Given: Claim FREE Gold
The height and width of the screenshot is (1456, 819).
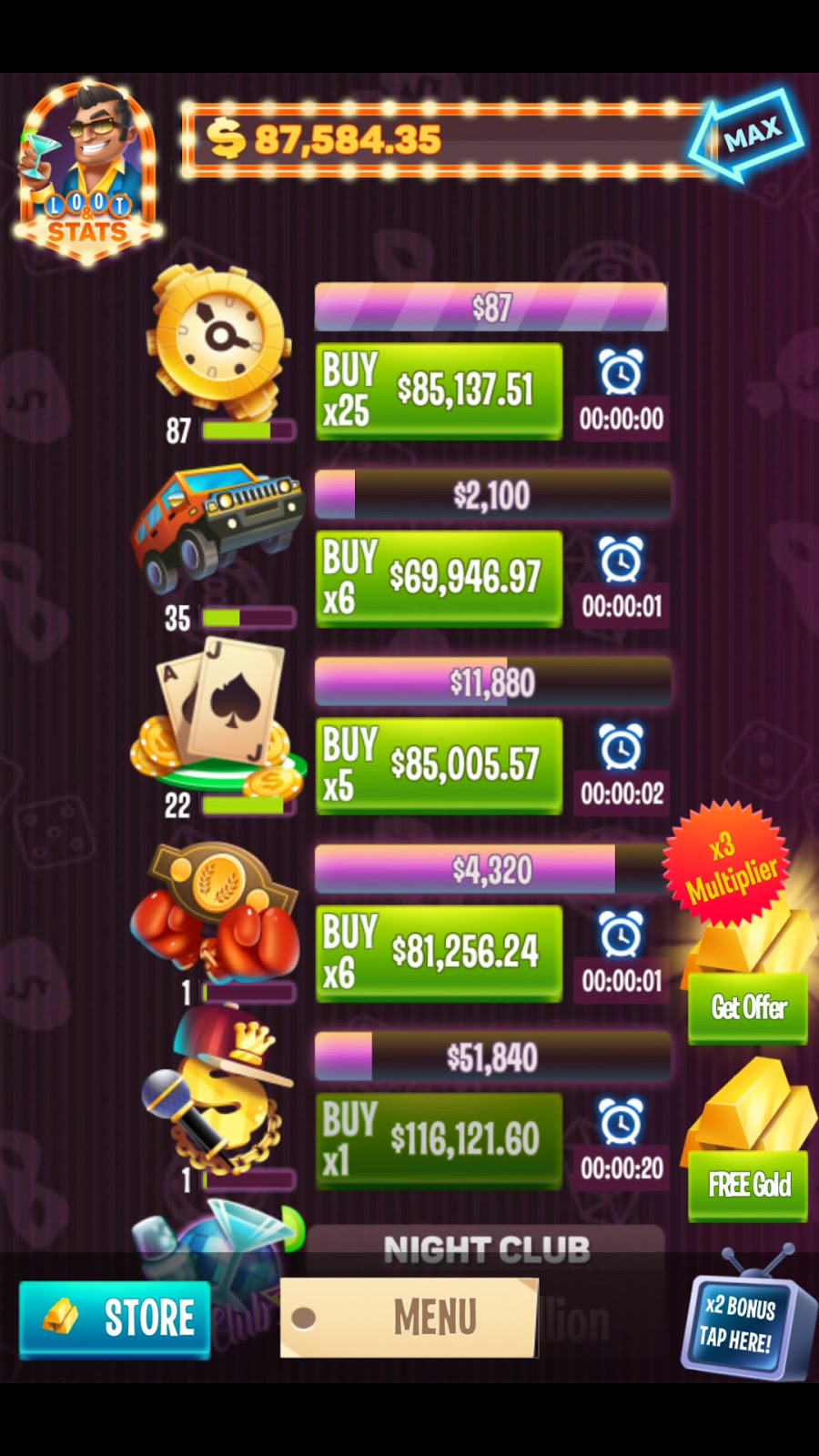Looking at the screenshot, I should [747, 1185].
